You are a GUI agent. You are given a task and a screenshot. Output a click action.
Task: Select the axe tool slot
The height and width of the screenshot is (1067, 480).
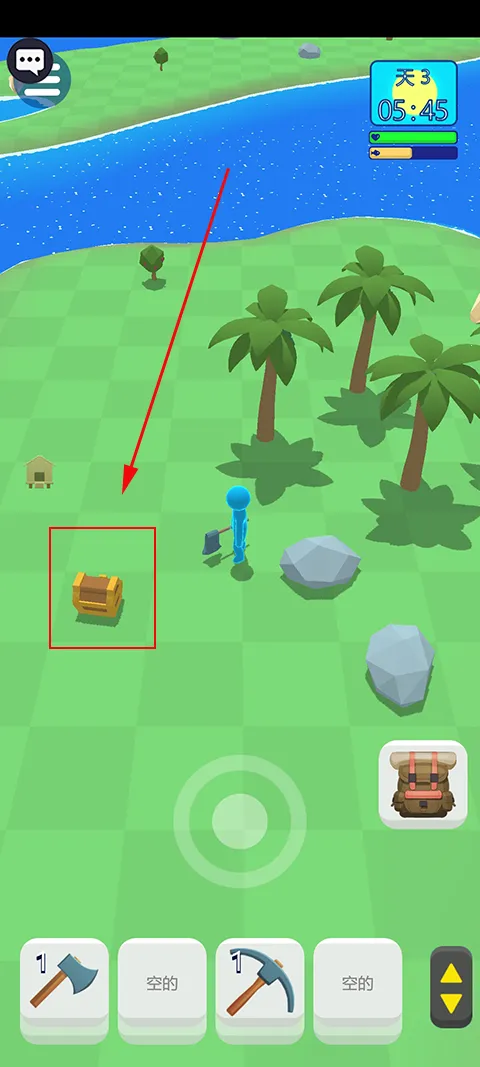(x=64, y=982)
